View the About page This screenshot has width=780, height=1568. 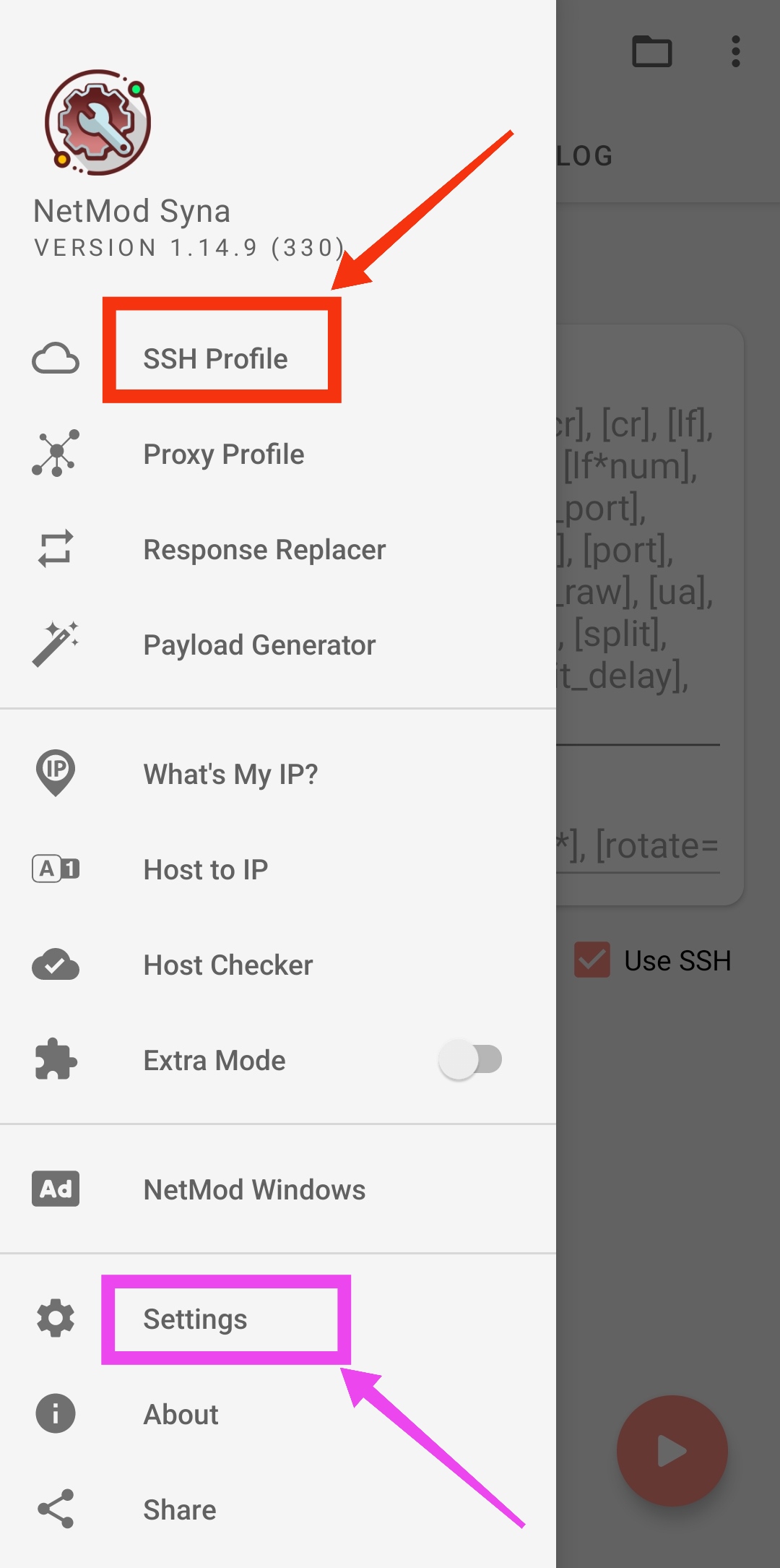[181, 1415]
